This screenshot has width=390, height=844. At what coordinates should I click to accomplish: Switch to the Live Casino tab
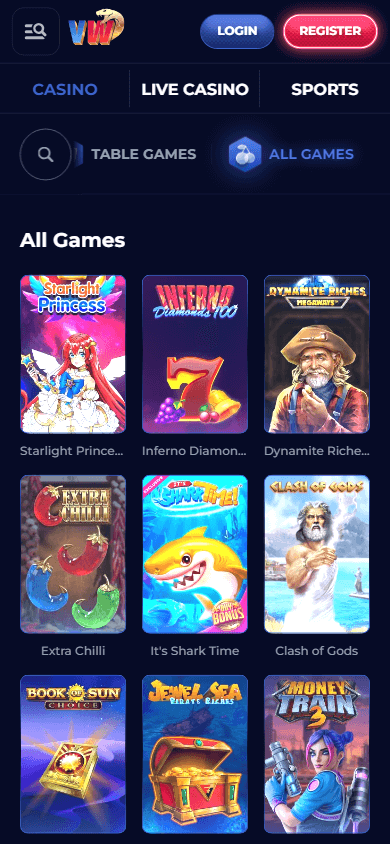[195, 89]
